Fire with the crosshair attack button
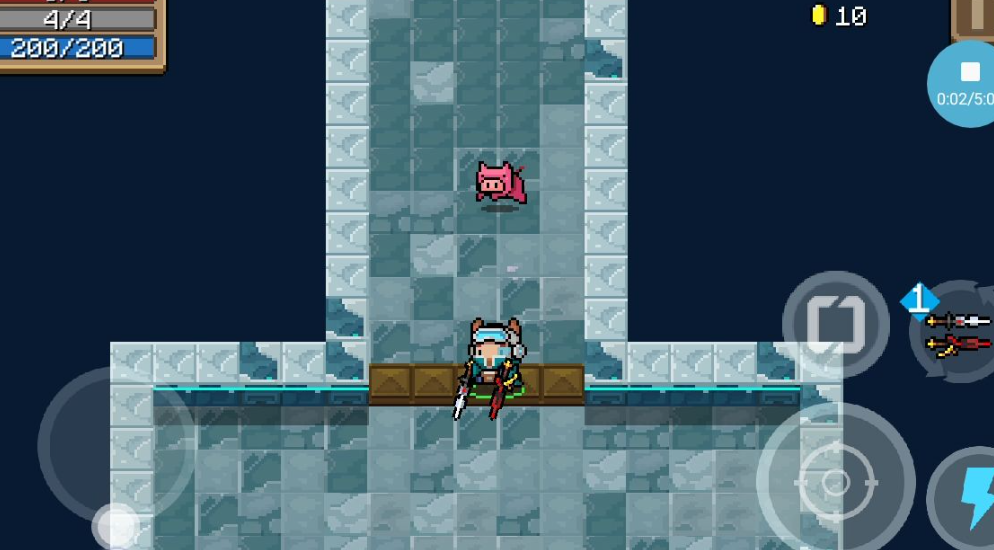The image size is (994, 550). click(x=835, y=482)
